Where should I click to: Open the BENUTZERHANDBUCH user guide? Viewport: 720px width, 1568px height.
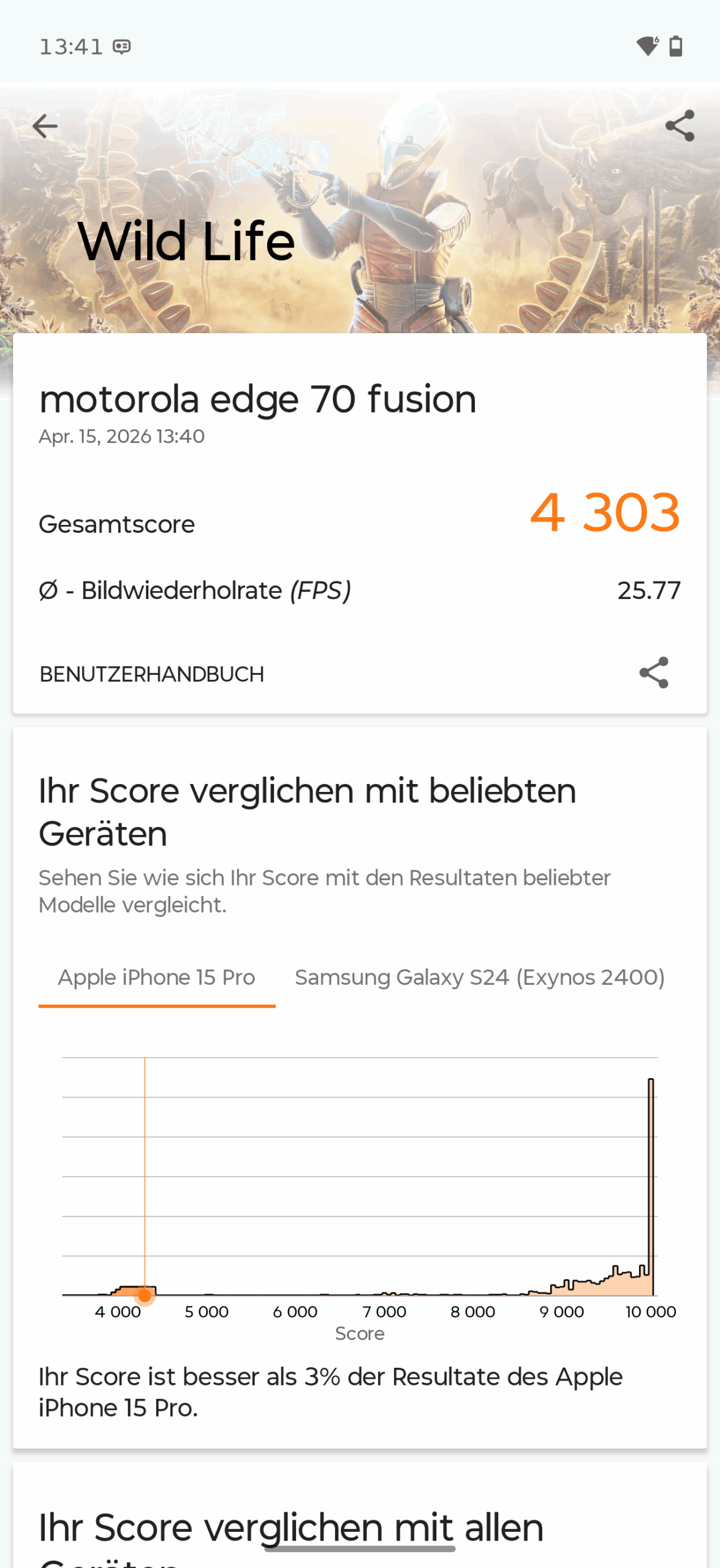[x=151, y=674]
